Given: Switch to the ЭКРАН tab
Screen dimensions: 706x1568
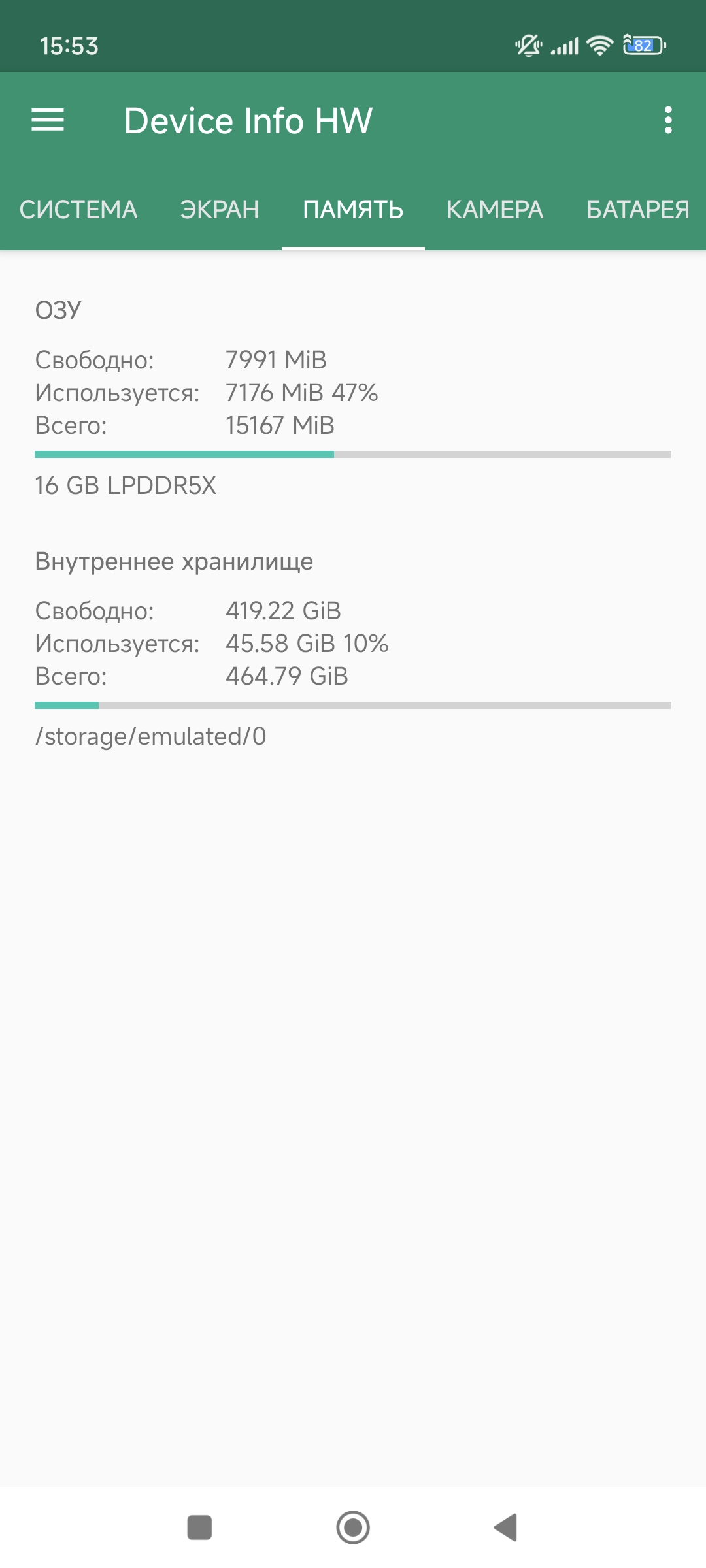Looking at the screenshot, I should click(x=220, y=210).
